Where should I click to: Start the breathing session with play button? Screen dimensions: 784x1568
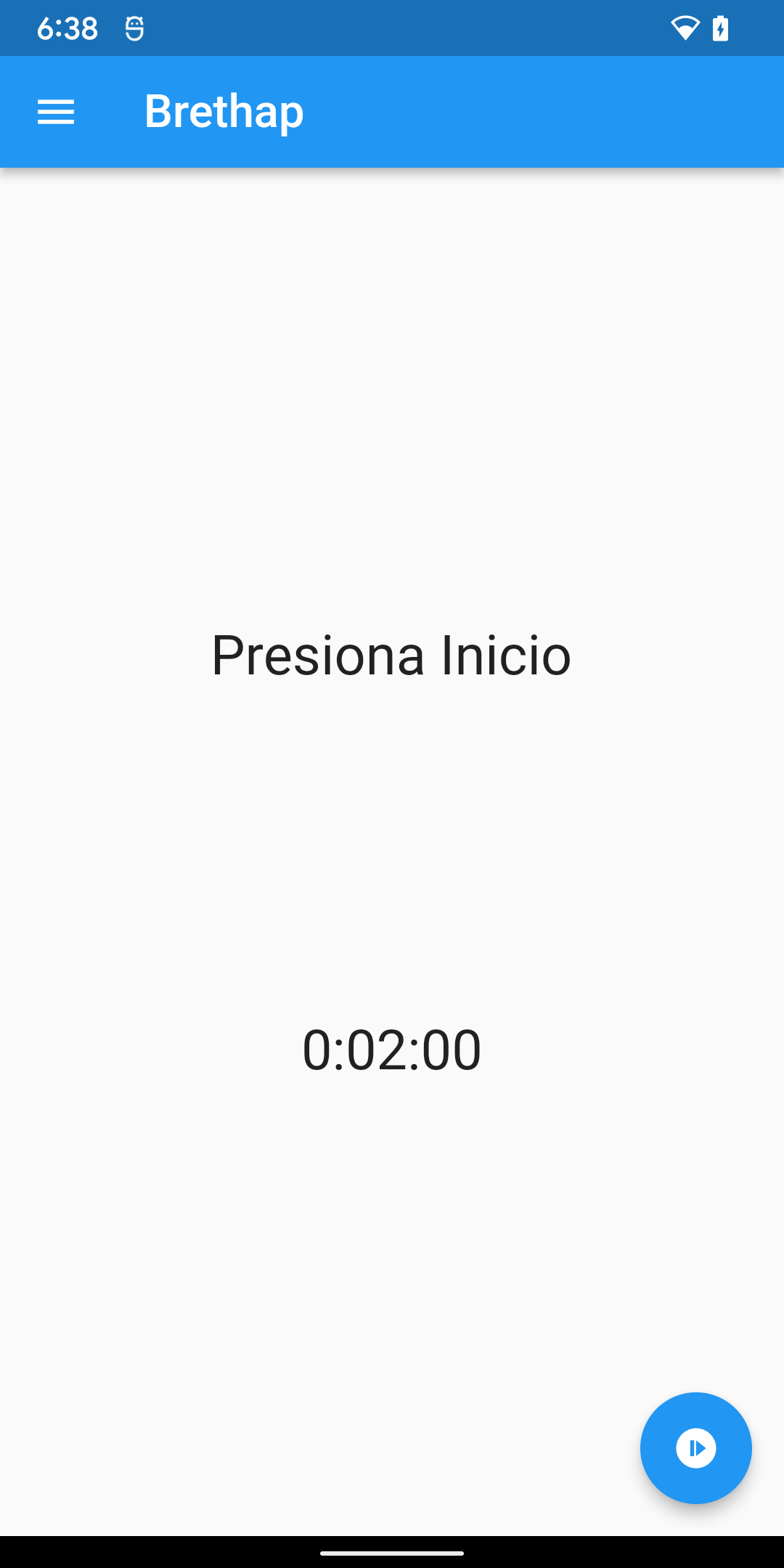pos(695,1448)
